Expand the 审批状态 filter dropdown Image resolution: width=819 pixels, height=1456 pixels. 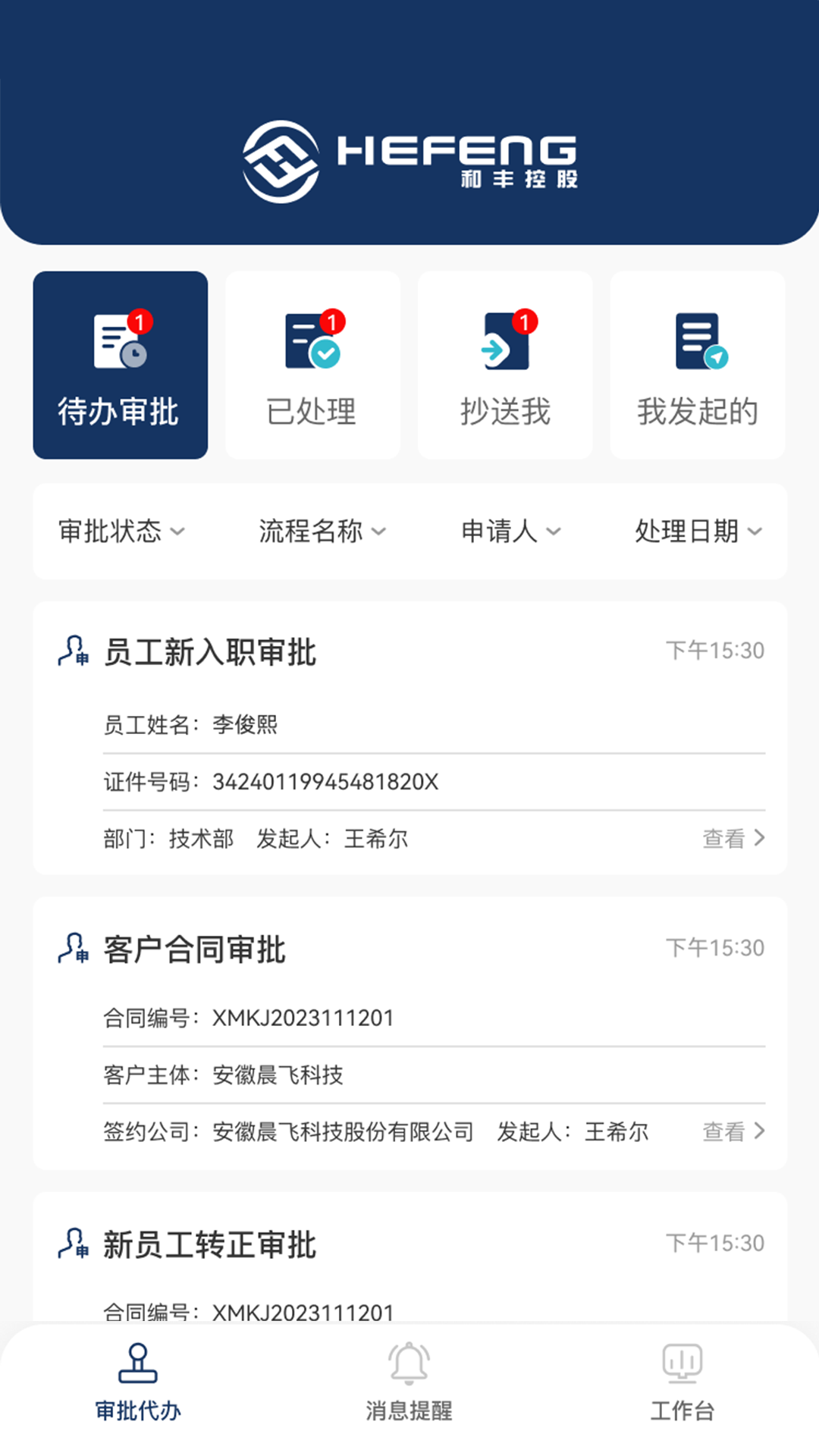tap(121, 532)
